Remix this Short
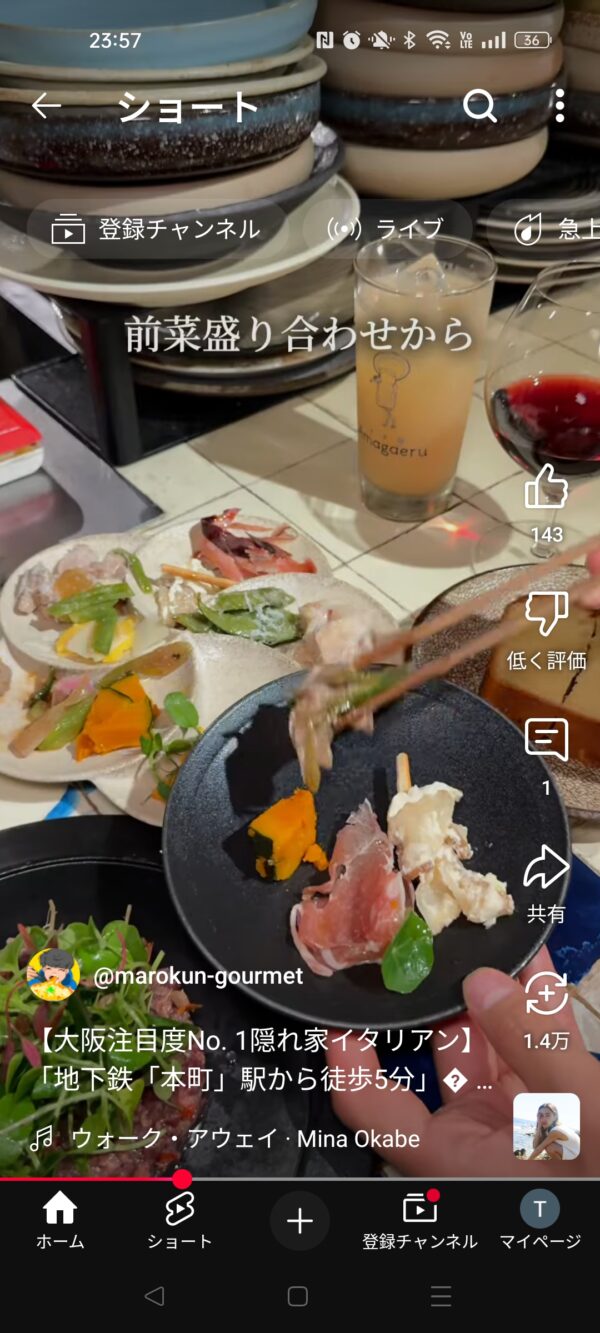 [546, 995]
